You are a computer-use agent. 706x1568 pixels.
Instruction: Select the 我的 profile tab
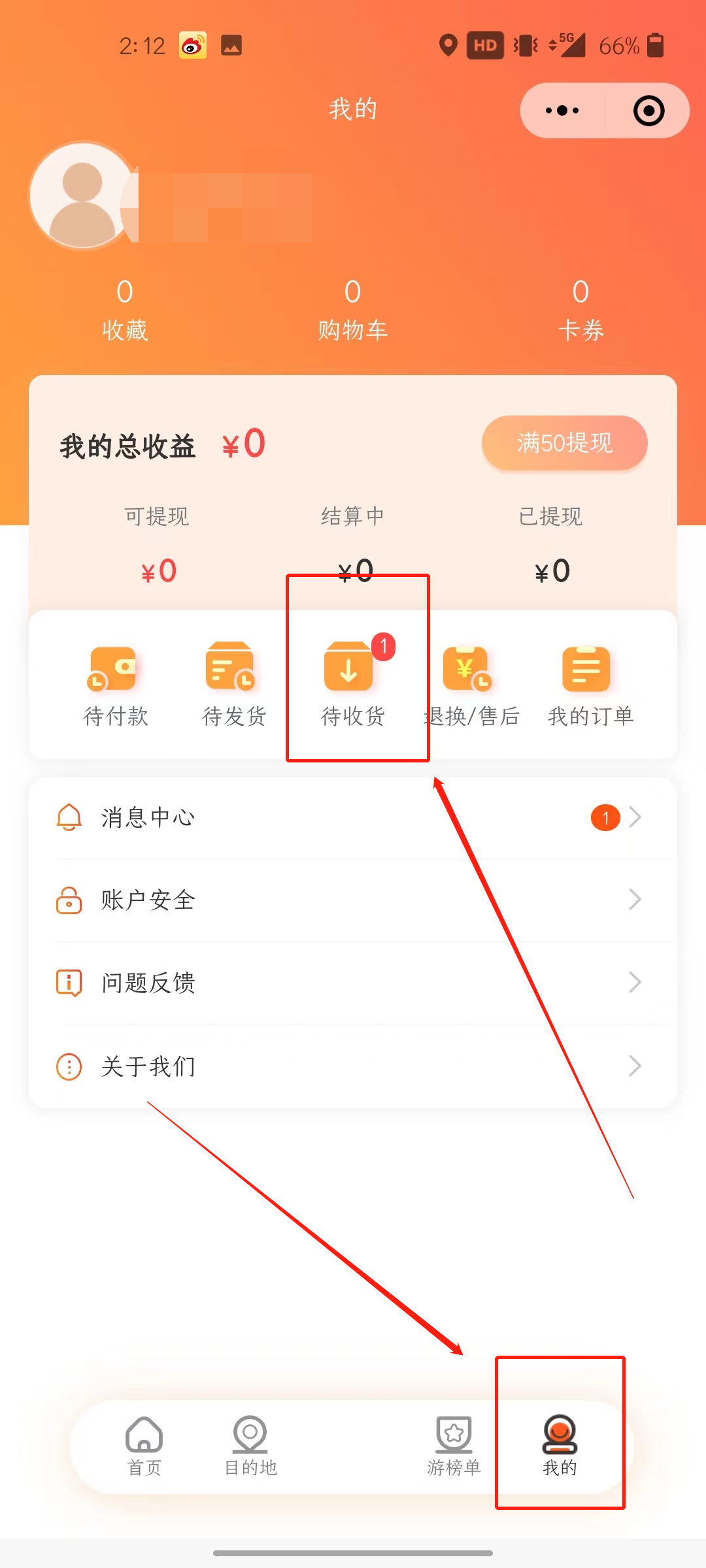point(560,1446)
